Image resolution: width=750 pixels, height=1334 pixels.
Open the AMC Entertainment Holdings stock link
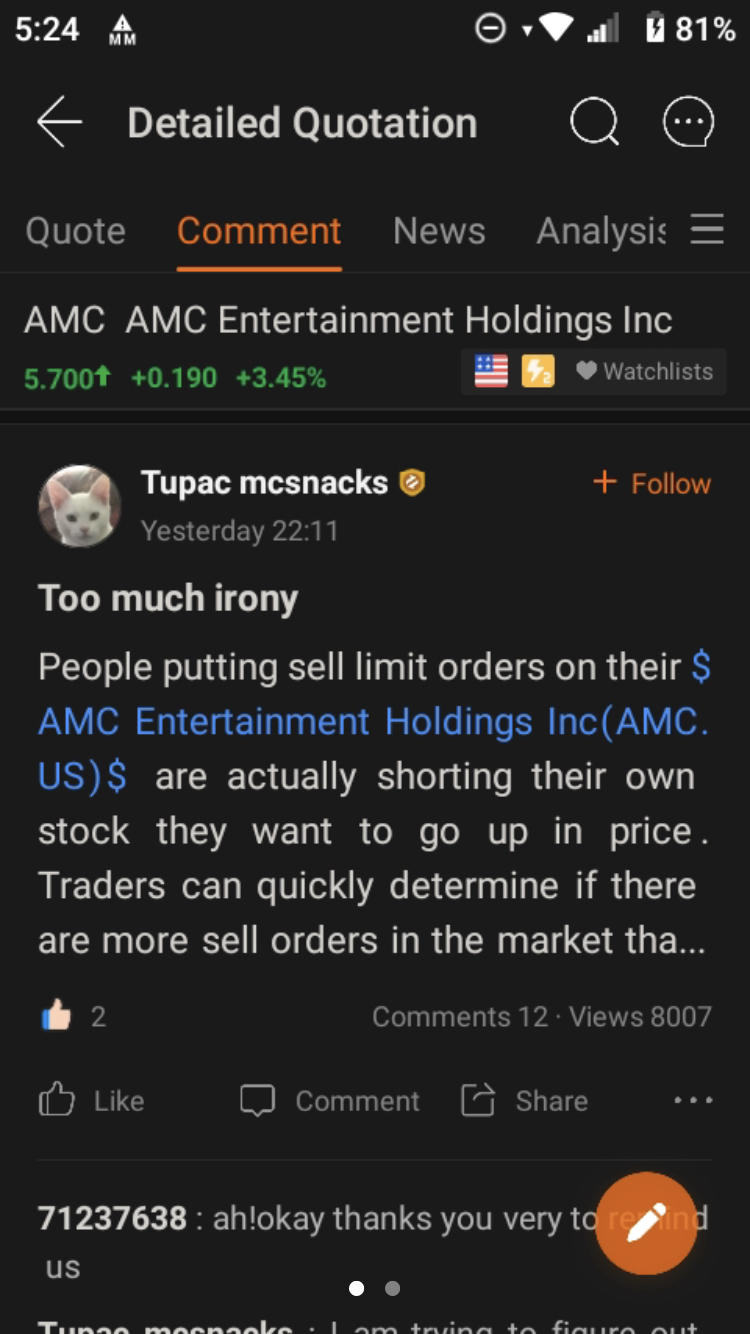coord(370,722)
